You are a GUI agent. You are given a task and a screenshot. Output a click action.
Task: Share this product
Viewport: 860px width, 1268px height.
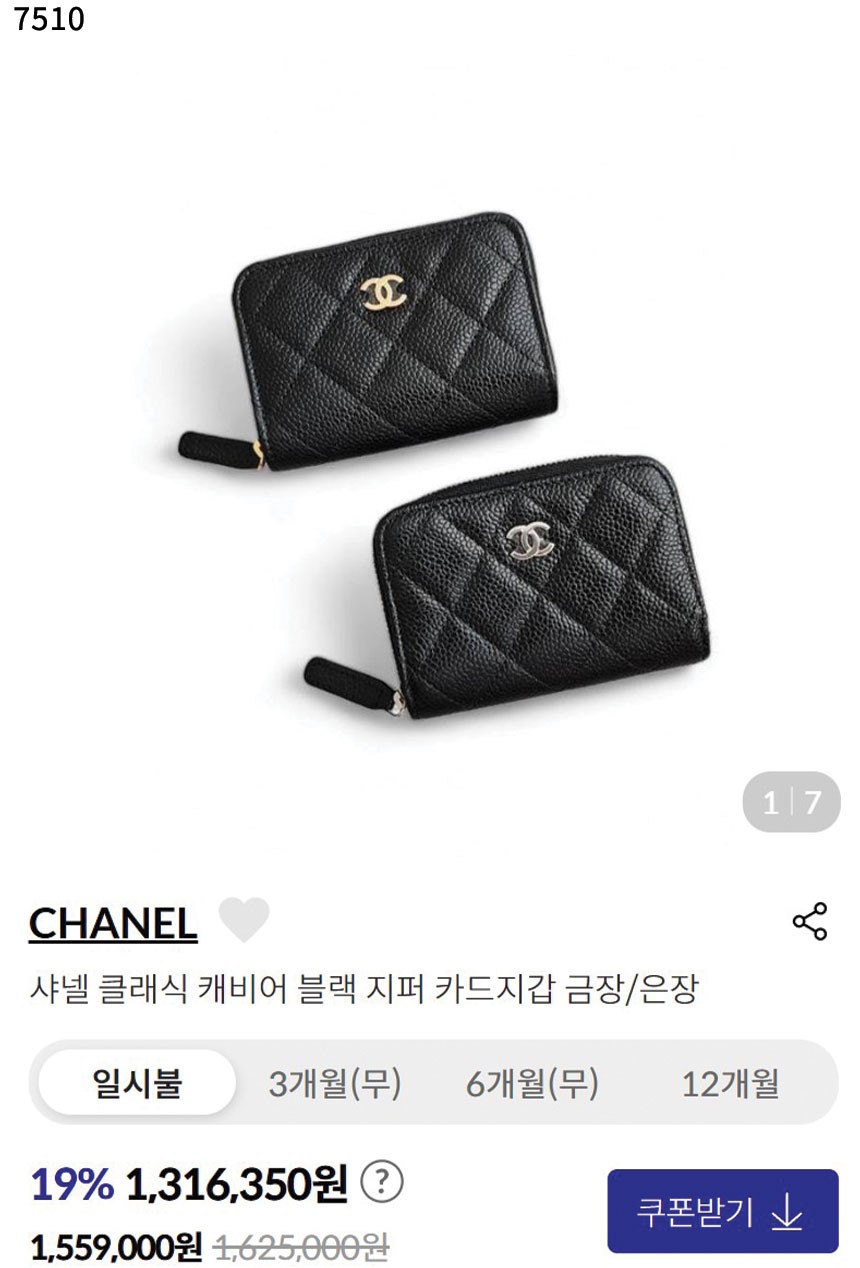tap(809, 921)
